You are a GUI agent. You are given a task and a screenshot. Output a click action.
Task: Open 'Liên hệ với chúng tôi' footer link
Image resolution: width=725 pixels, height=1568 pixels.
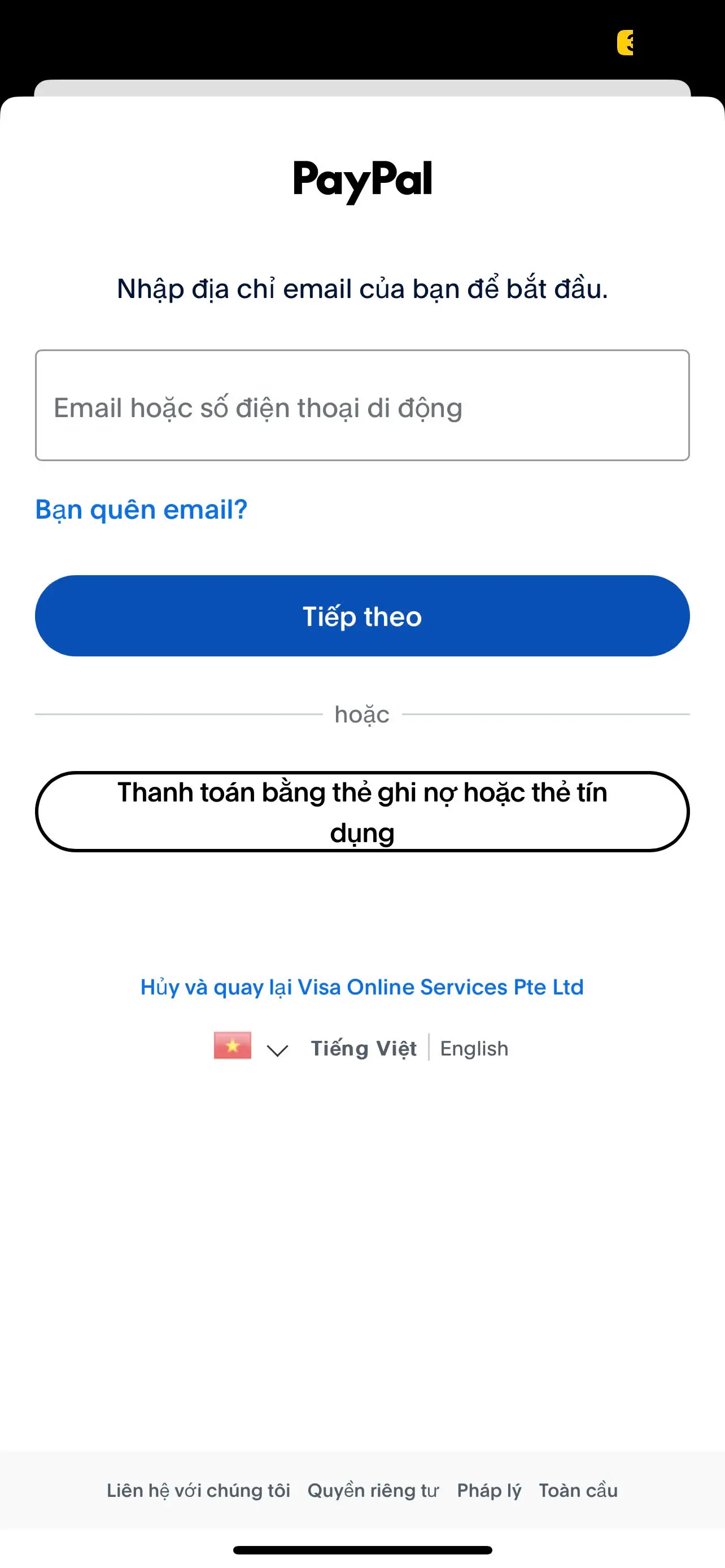point(198,1490)
